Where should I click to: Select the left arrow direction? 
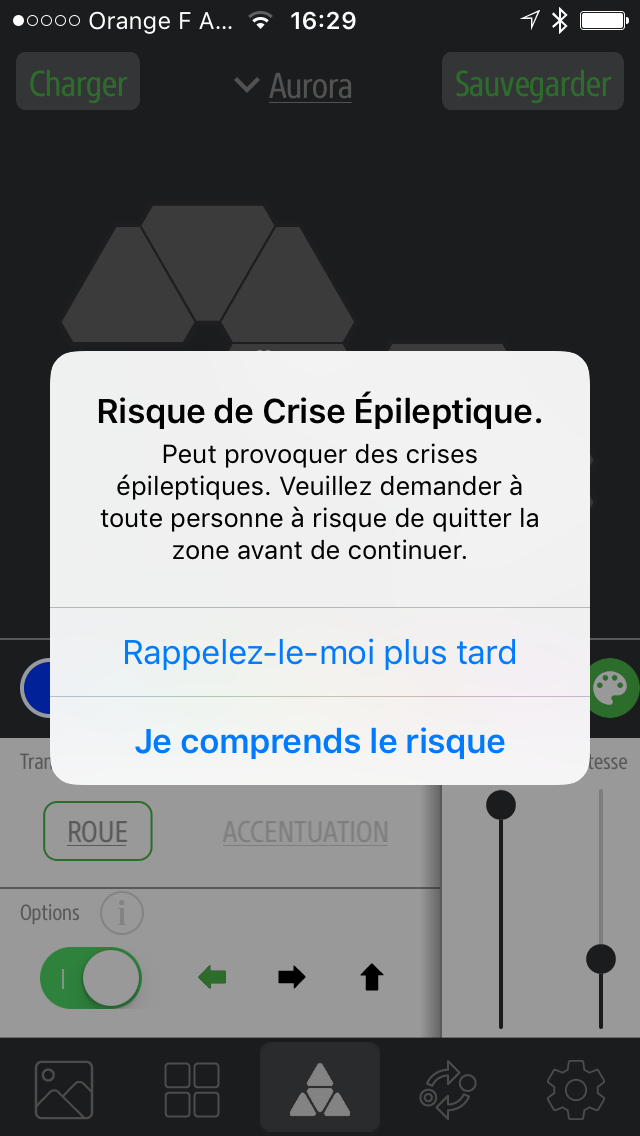coord(212,977)
